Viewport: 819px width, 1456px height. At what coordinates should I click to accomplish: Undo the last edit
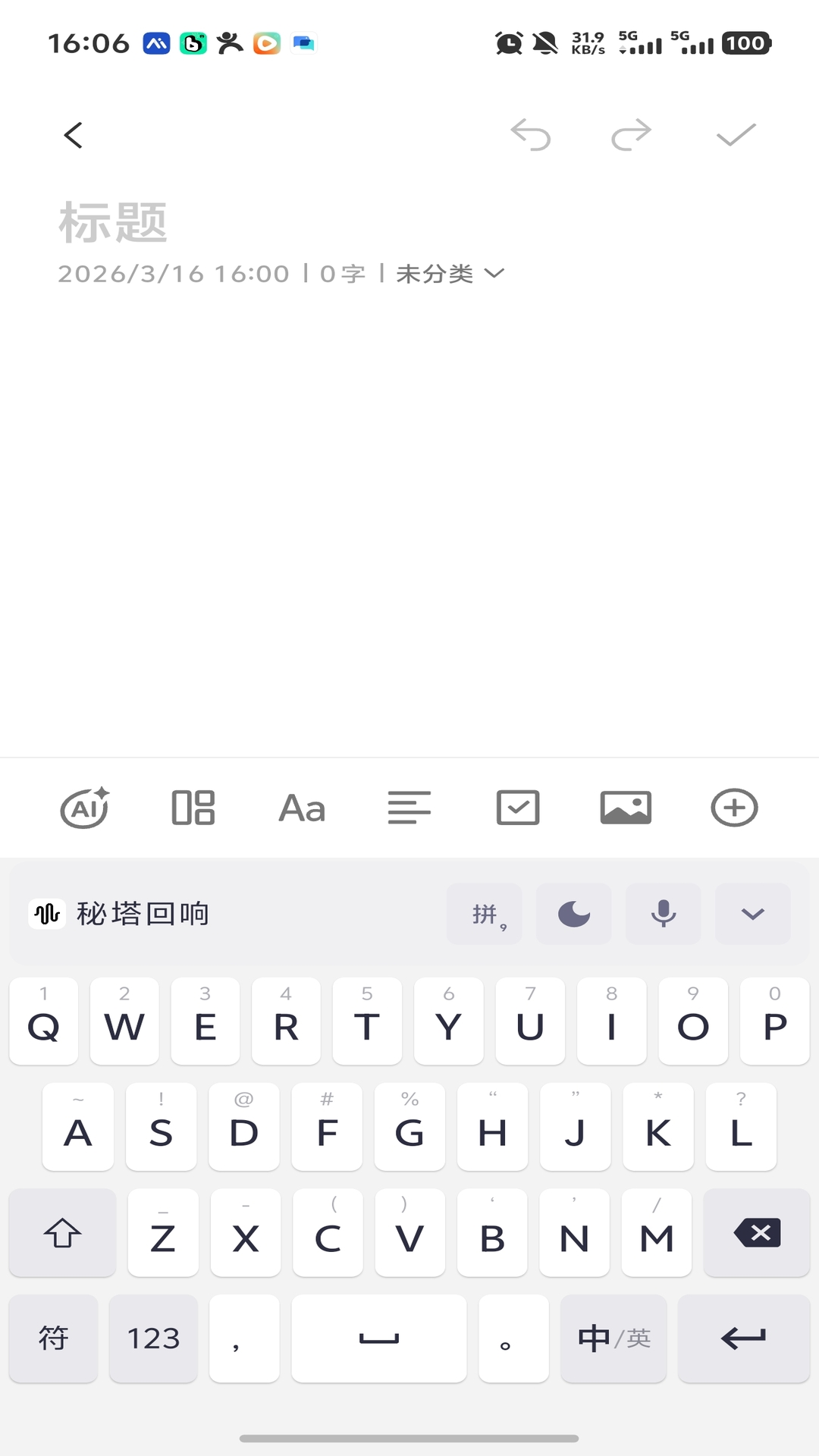pyautogui.click(x=531, y=134)
